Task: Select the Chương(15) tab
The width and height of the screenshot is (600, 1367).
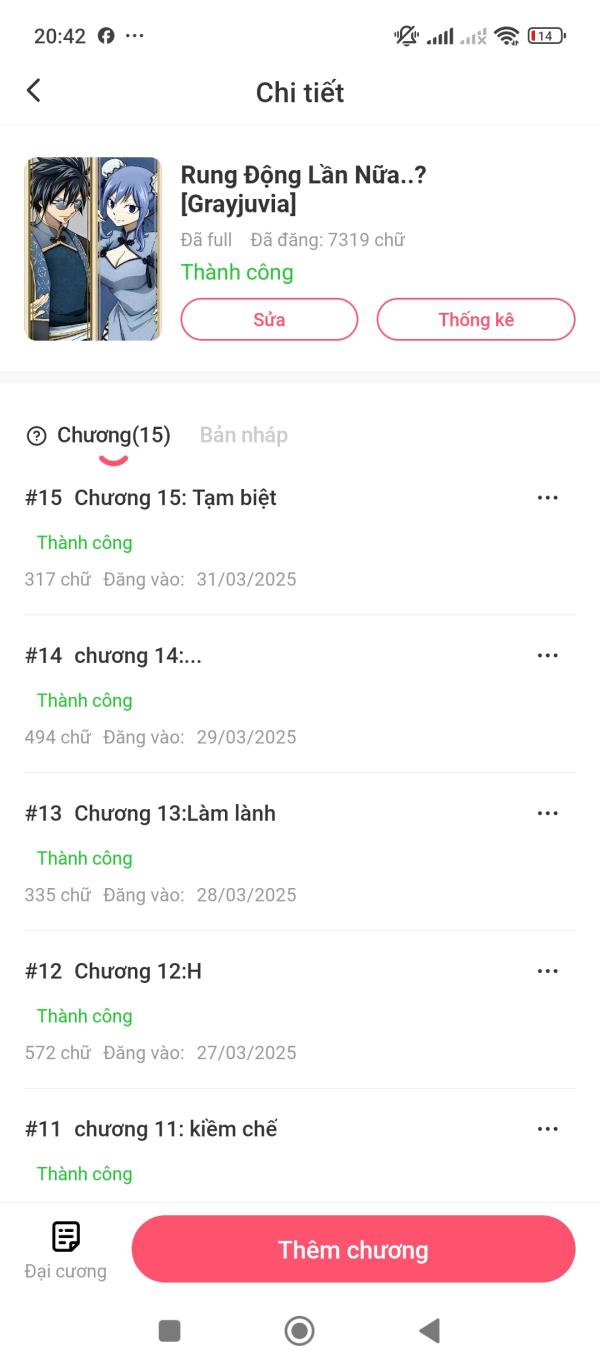Action: (113, 435)
